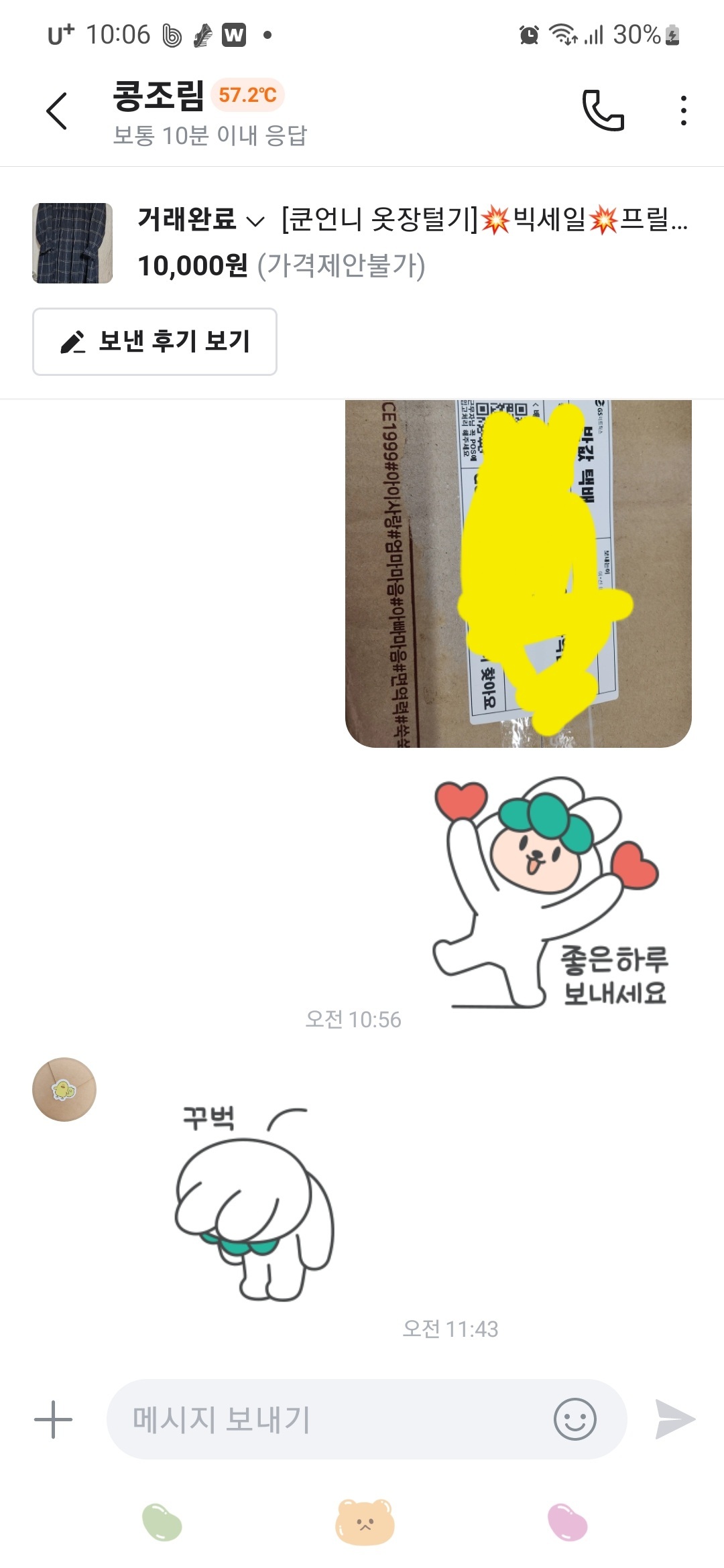
Task: Expand the 거래완료 status dropdown
Action: 201,219
